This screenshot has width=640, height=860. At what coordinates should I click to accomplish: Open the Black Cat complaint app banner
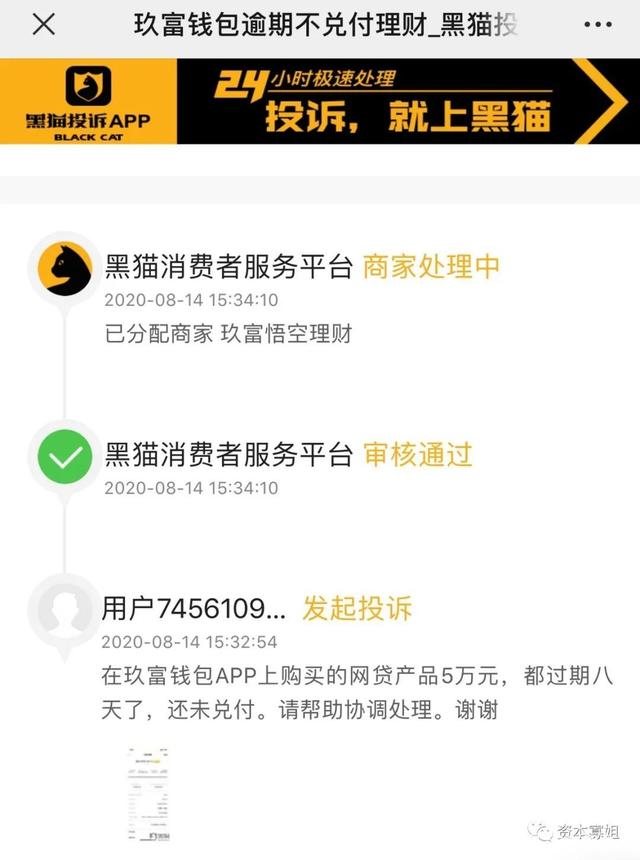point(320,101)
